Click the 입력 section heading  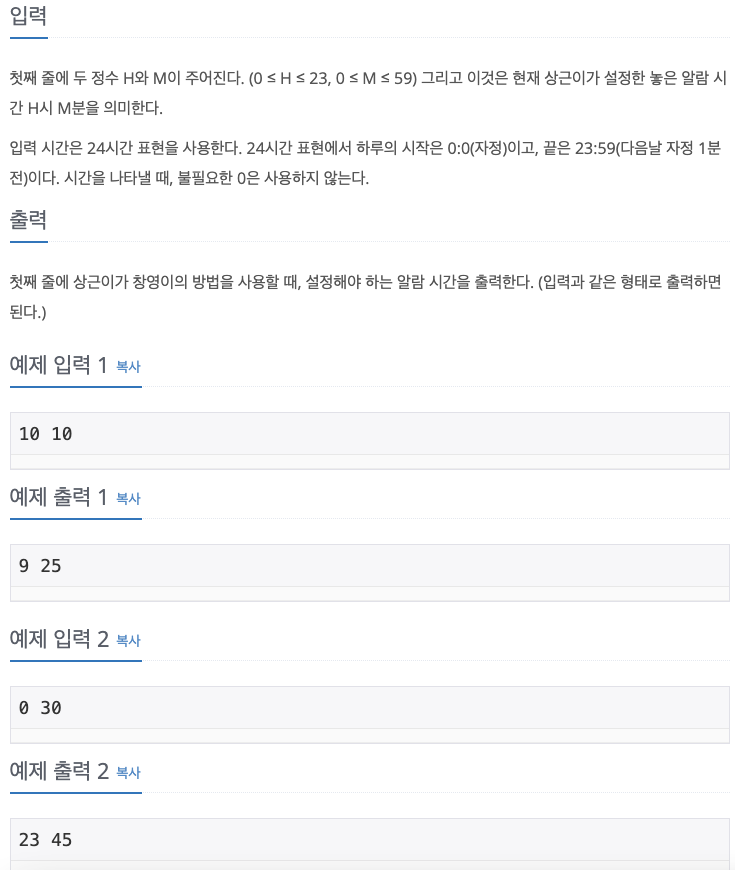(27, 15)
